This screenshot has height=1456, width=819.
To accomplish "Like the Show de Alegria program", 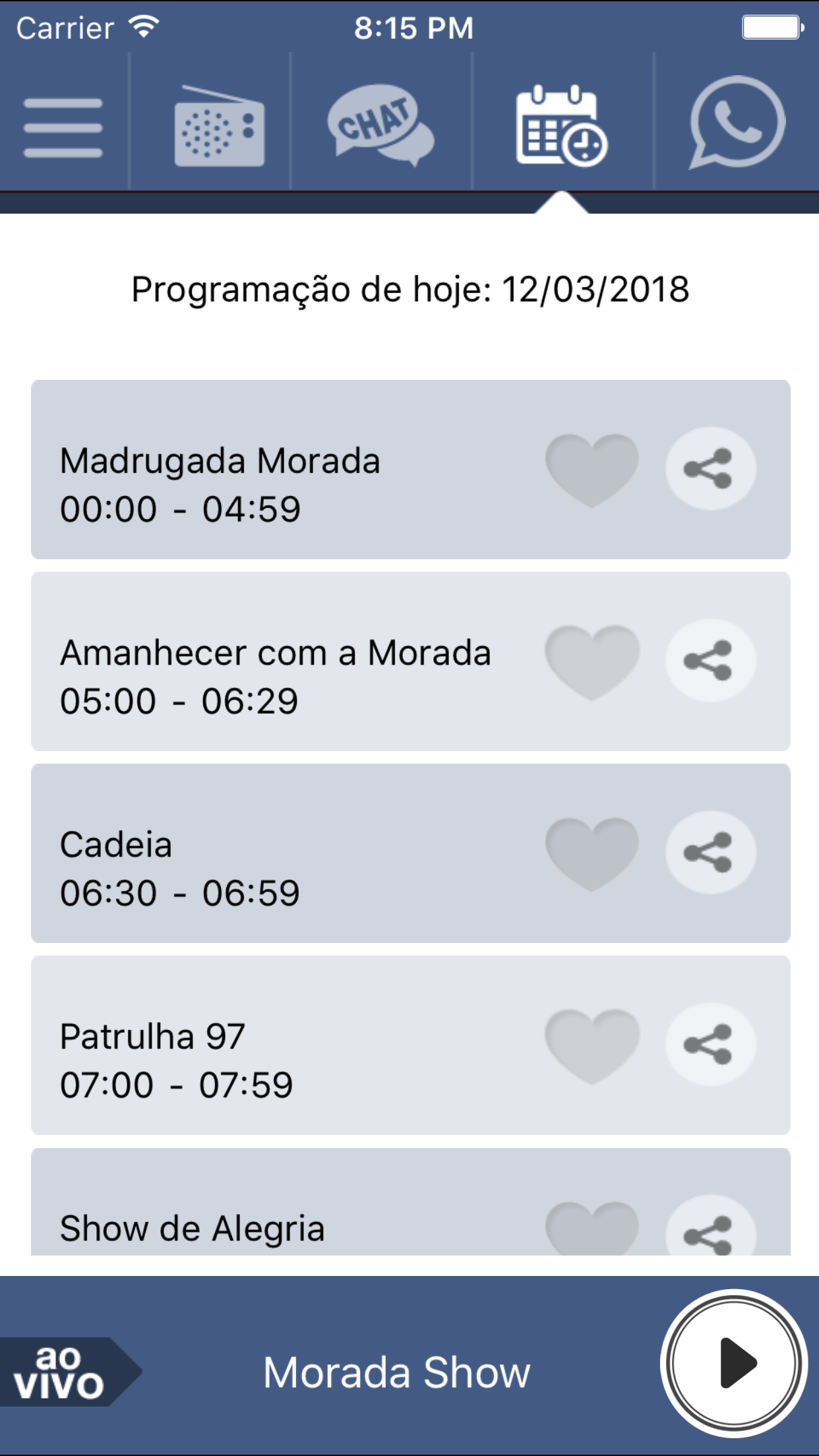I will click(591, 1229).
